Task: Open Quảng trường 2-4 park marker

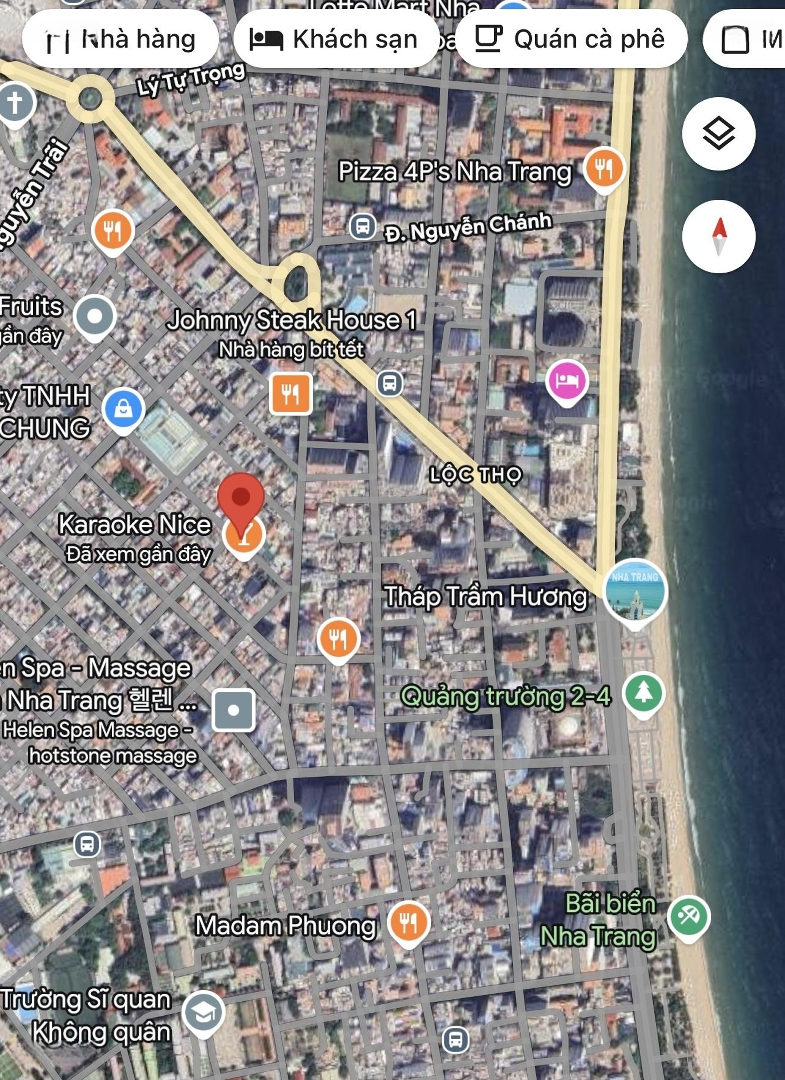Action: tap(643, 693)
